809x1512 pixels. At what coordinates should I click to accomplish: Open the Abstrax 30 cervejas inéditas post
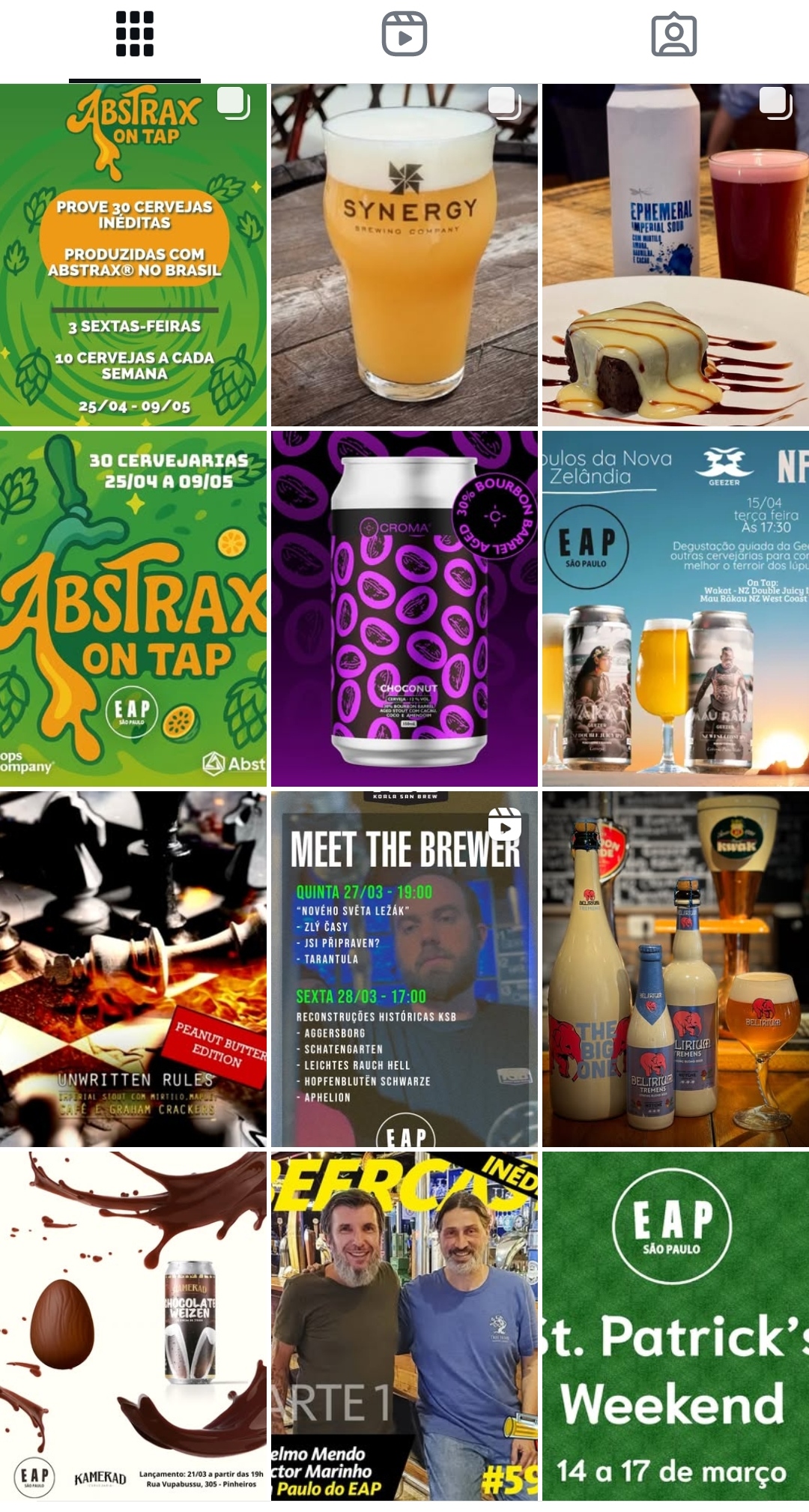pos(133,255)
